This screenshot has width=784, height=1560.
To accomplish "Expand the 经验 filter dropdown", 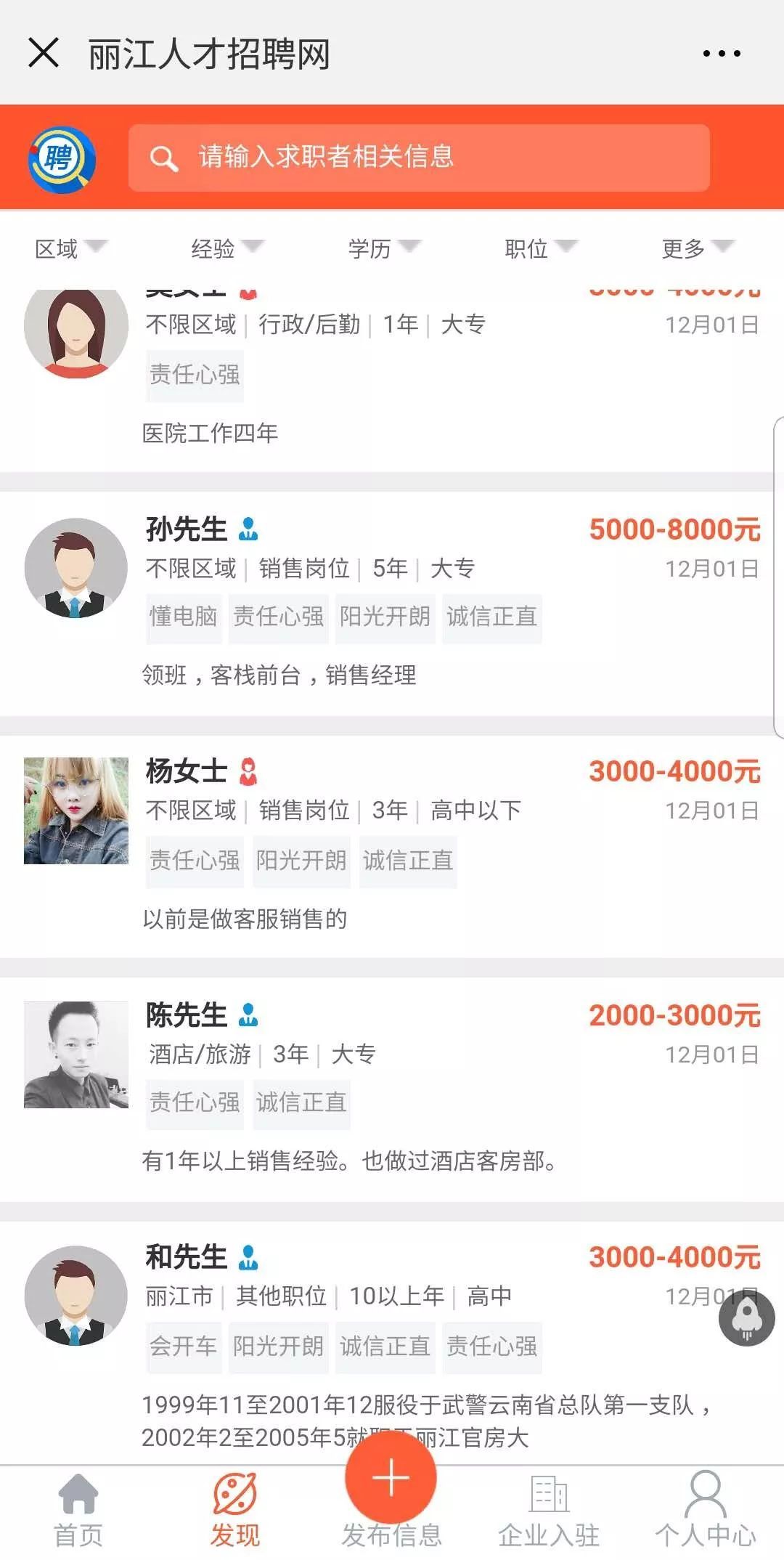I will (x=227, y=248).
